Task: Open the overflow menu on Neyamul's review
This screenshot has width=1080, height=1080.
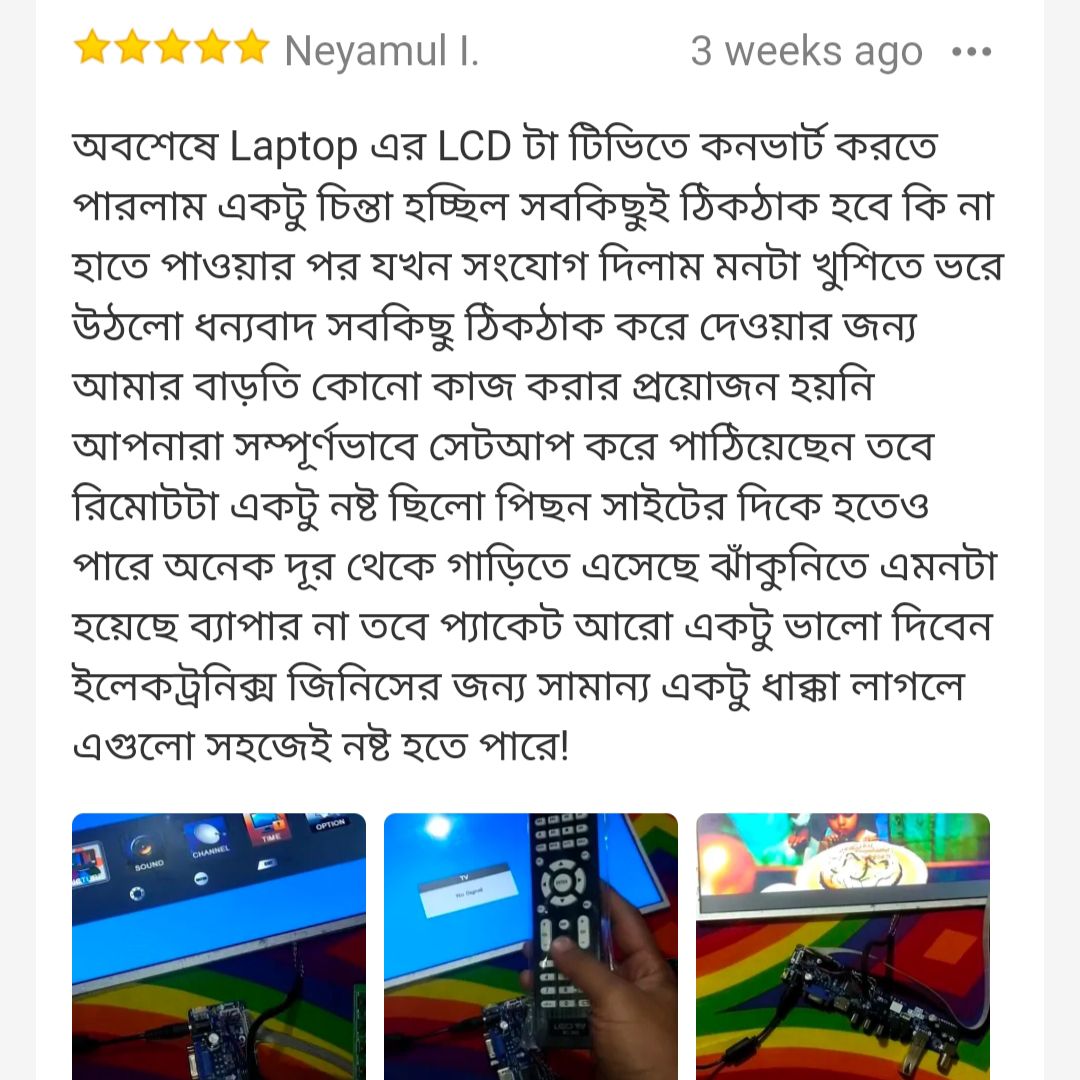Action: 971,52
